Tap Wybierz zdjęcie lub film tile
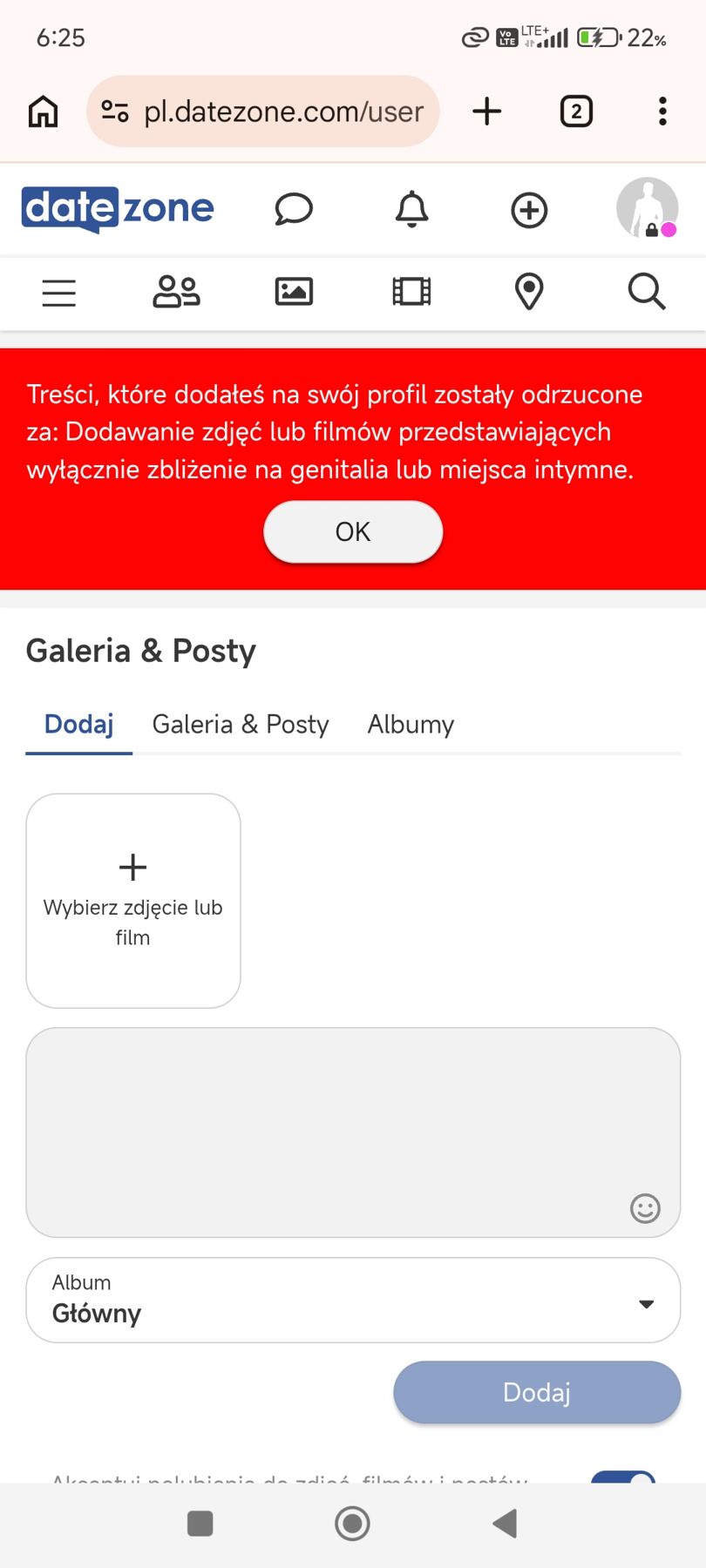This screenshot has height=1568, width=706. click(133, 901)
